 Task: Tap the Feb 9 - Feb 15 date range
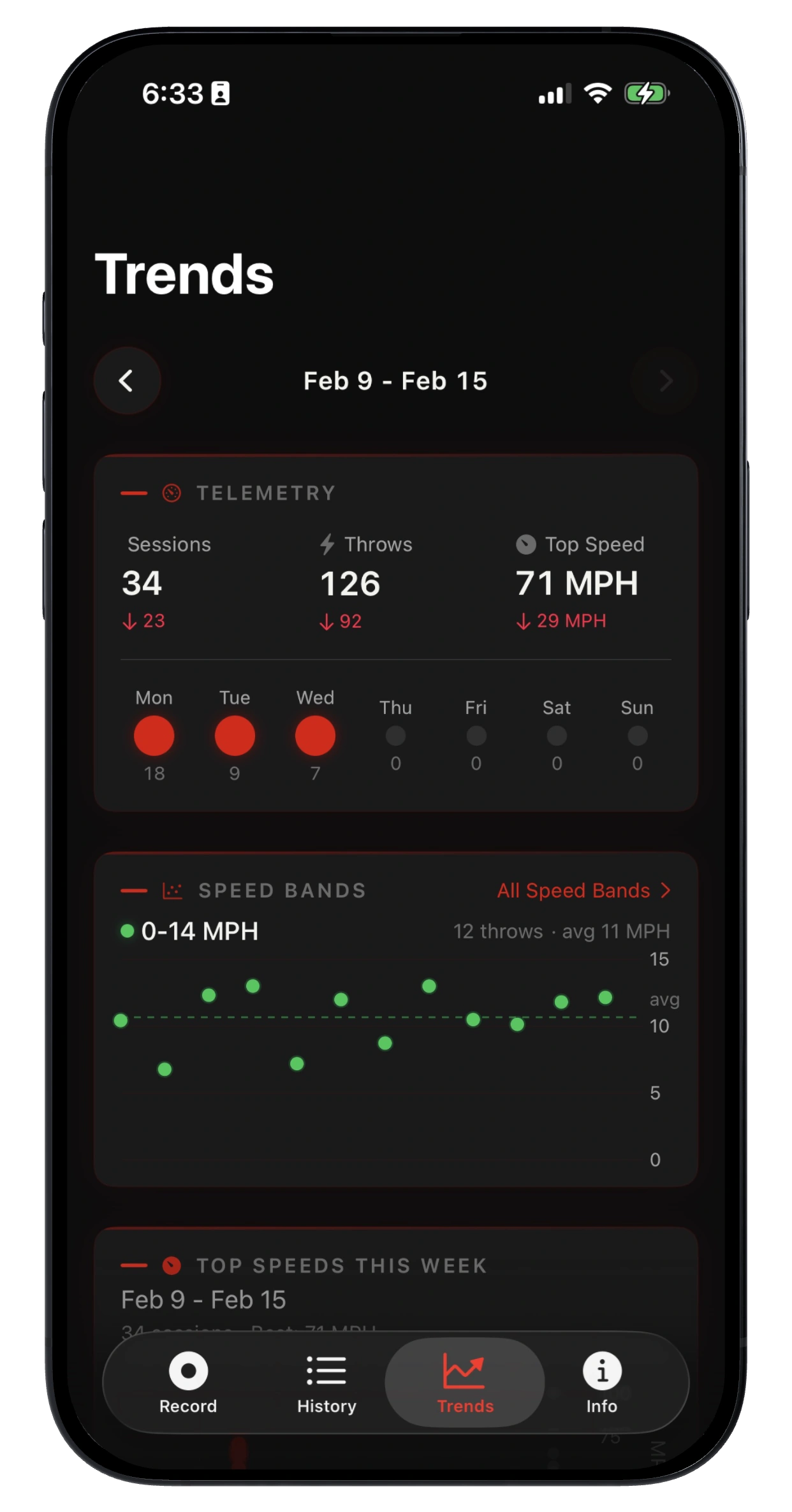[395, 381]
